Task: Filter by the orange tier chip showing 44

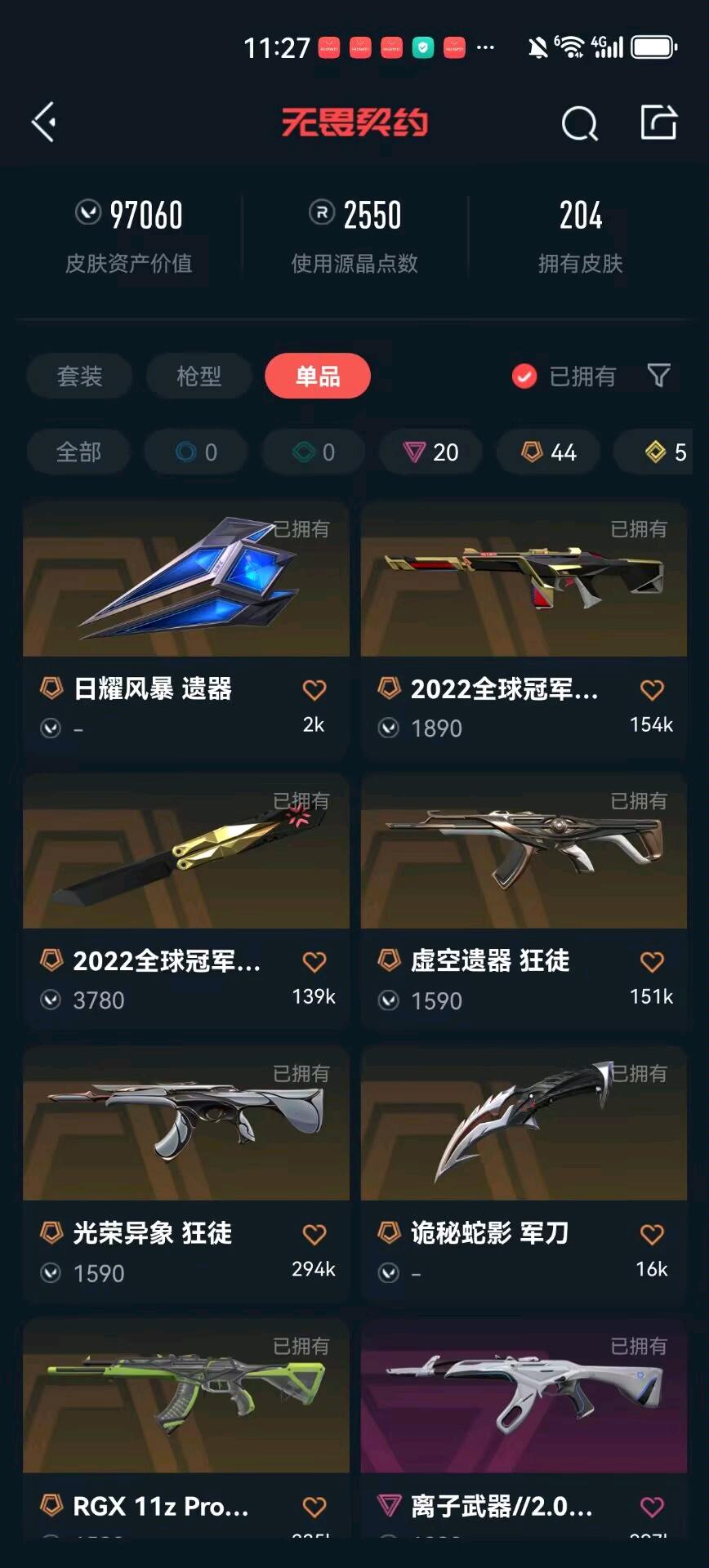Action: tap(549, 452)
